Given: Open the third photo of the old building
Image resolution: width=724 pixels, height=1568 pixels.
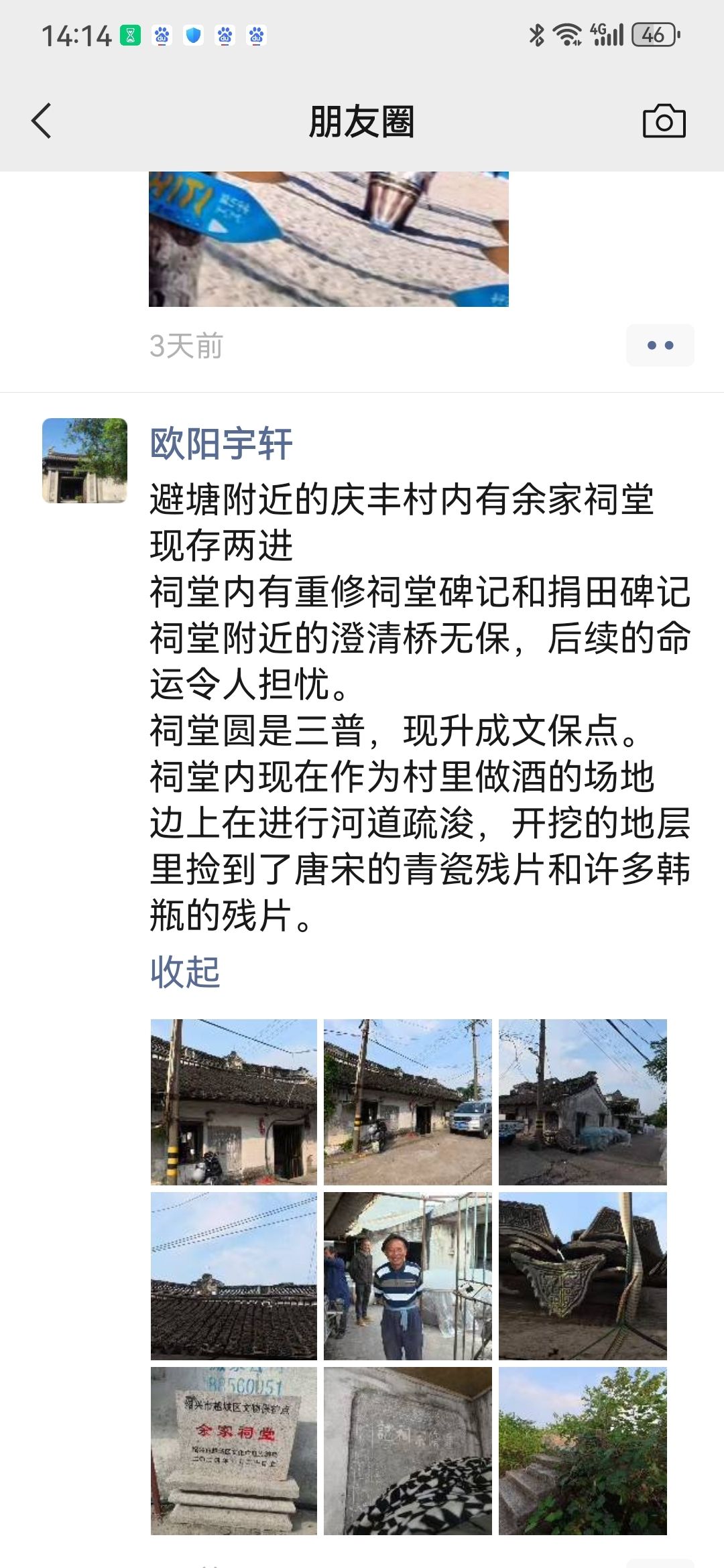Looking at the screenshot, I should [x=582, y=1102].
